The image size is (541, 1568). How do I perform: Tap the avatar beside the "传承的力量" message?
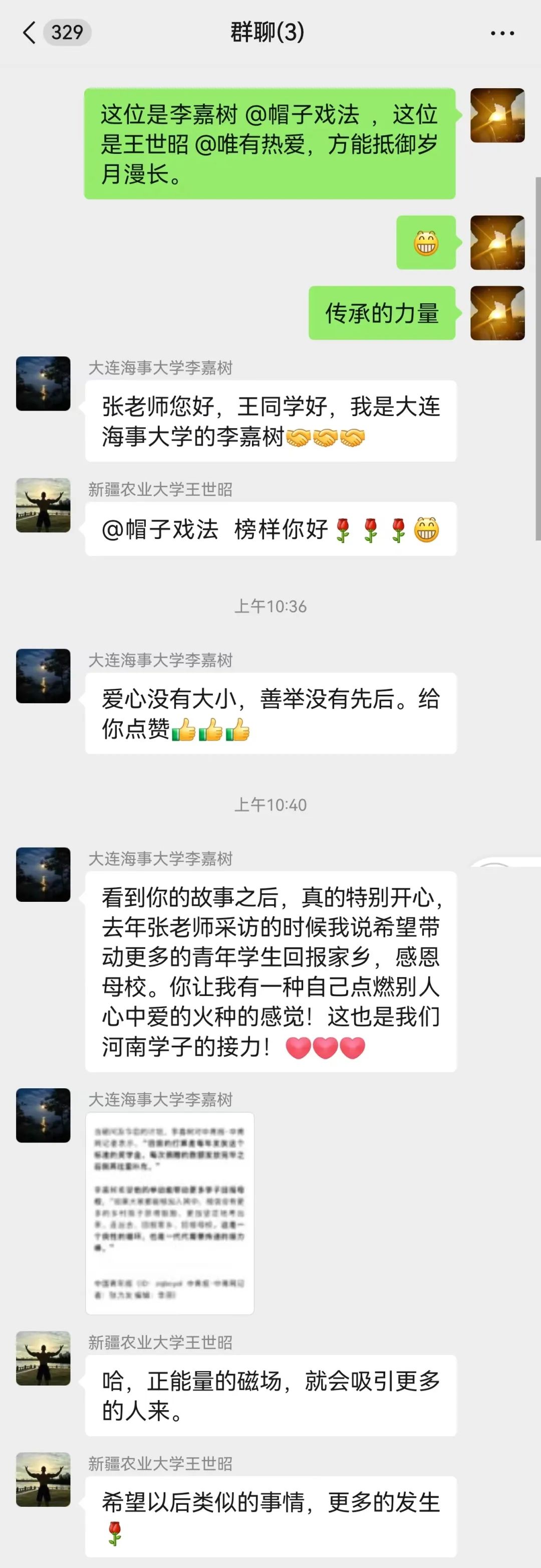tap(497, 313)
